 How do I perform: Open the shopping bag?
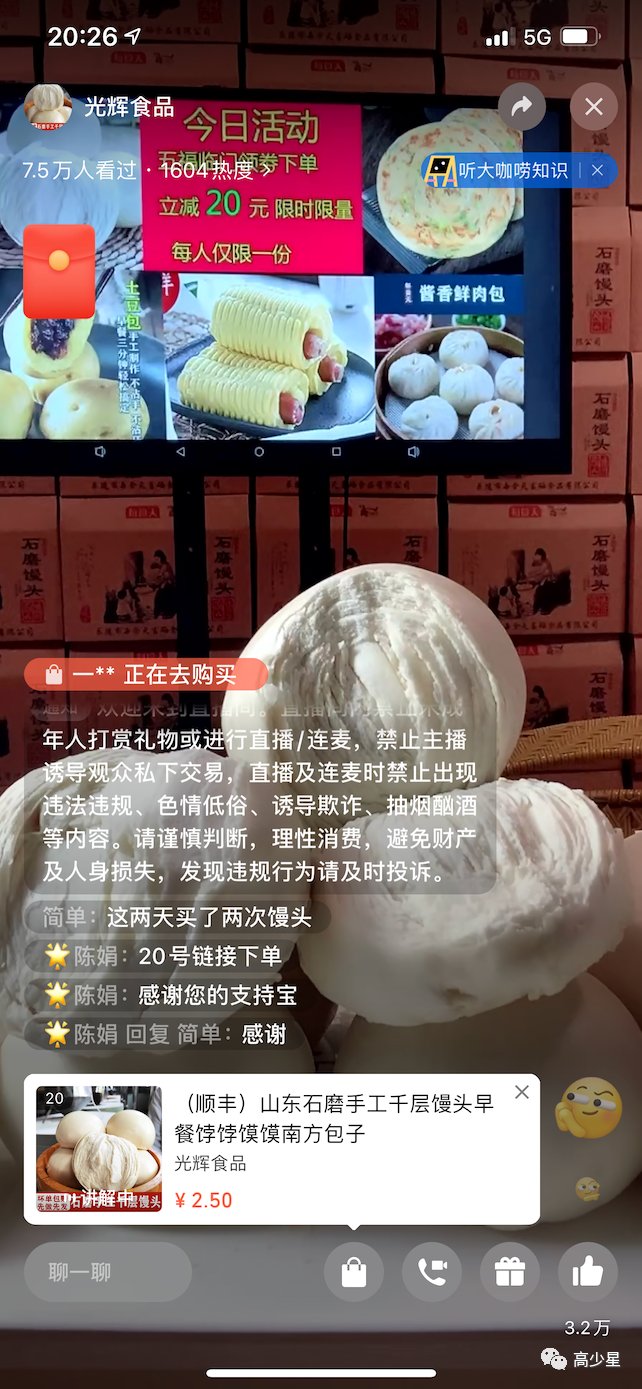tap(353, 1272)
